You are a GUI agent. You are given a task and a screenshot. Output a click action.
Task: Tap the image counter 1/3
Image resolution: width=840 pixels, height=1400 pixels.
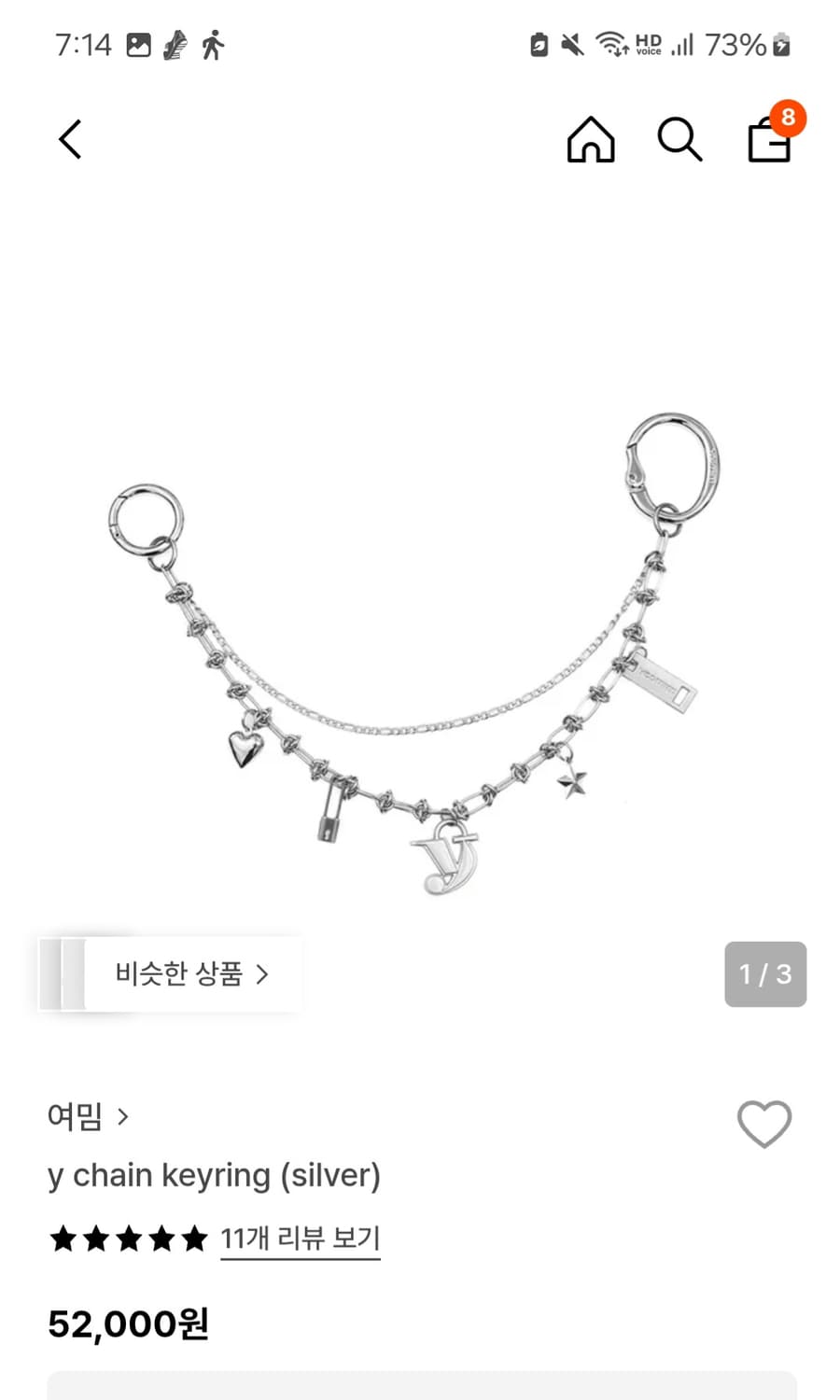click(x=765, y=973)
